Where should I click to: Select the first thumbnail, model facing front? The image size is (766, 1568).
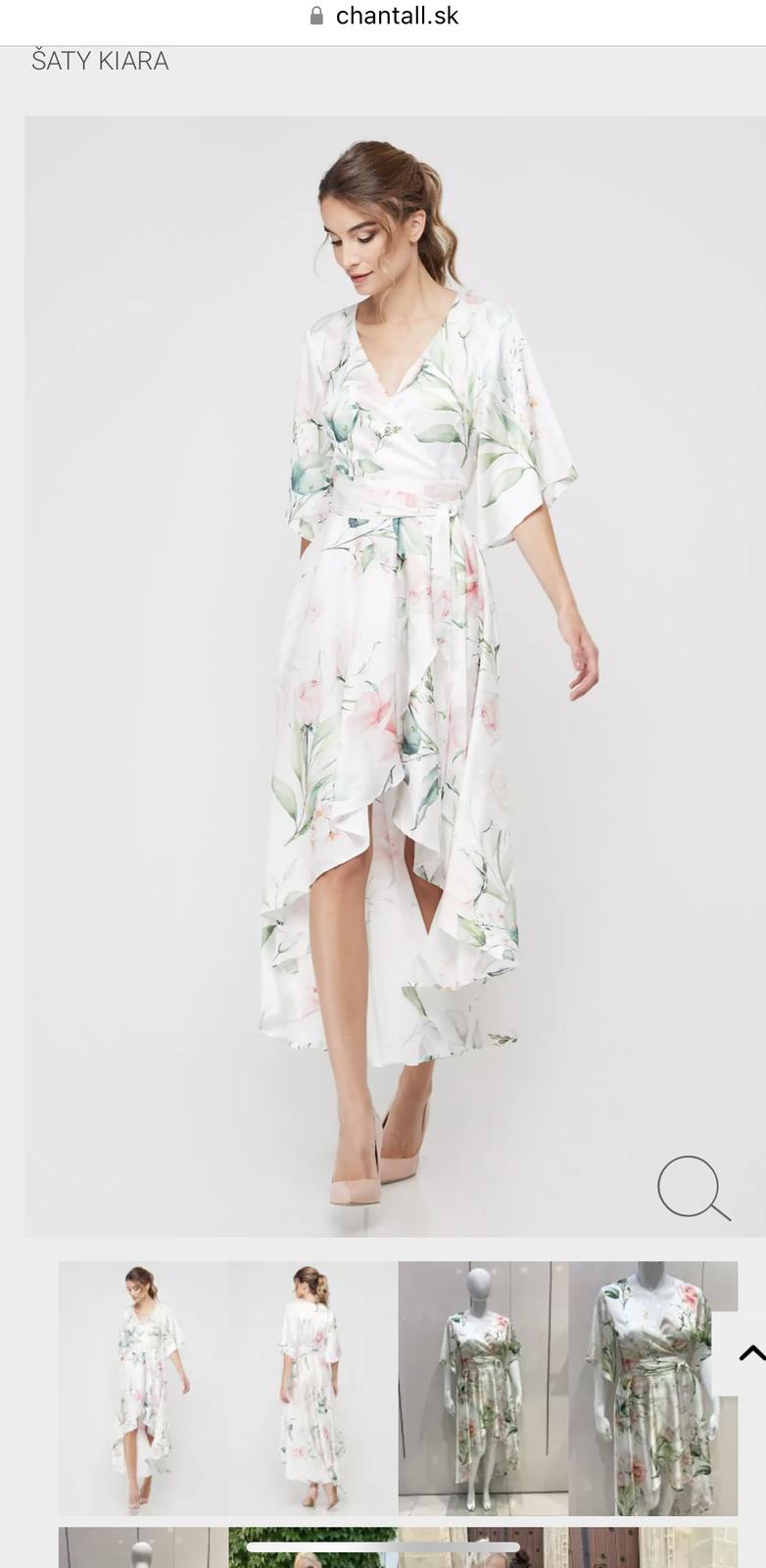click(143, 1388)
